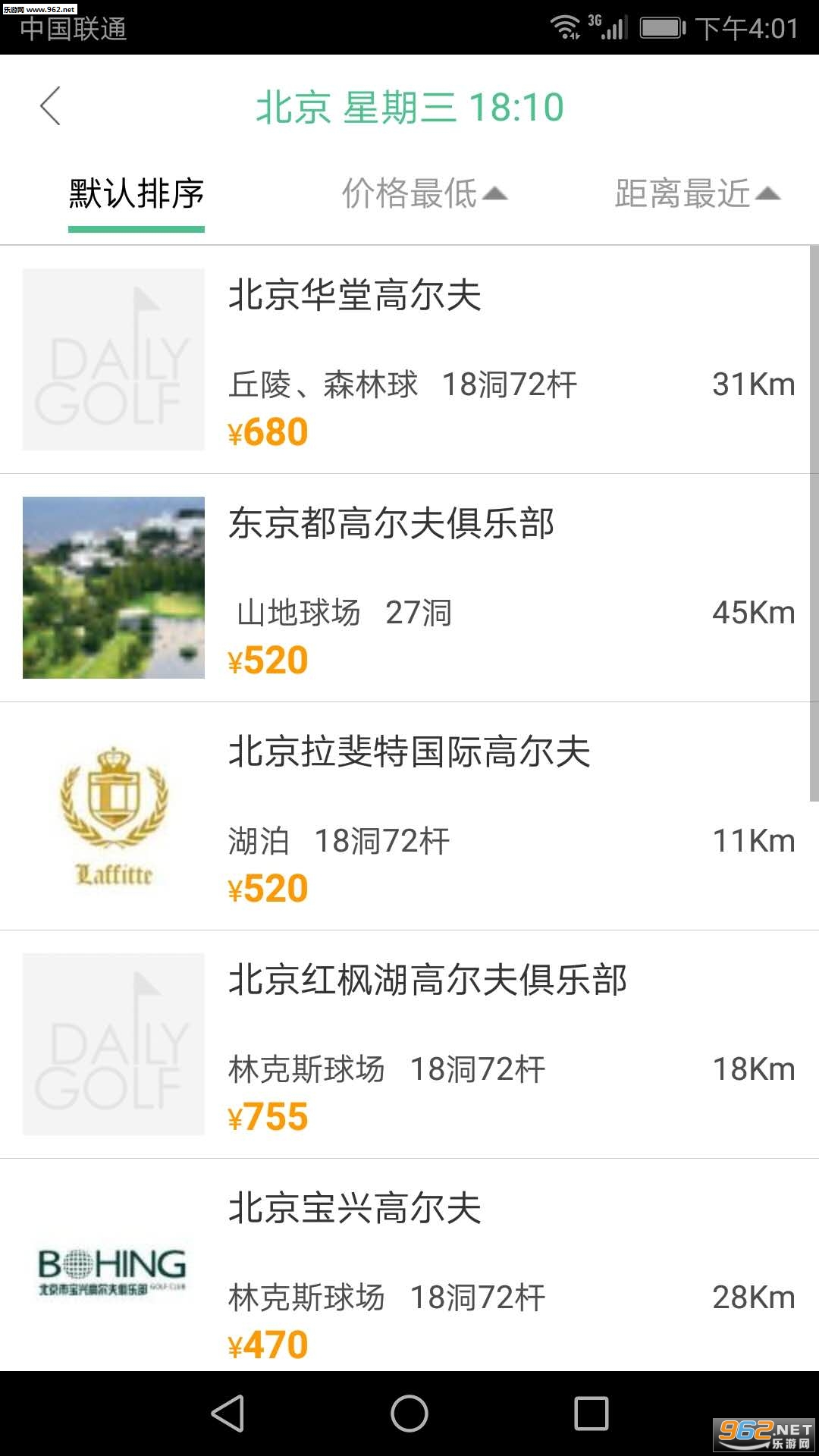View 北京红枫湖高尔夫俱乐部 details
The width and height of the screenshot is (819, 1456).
click(x=409, y=1044)
